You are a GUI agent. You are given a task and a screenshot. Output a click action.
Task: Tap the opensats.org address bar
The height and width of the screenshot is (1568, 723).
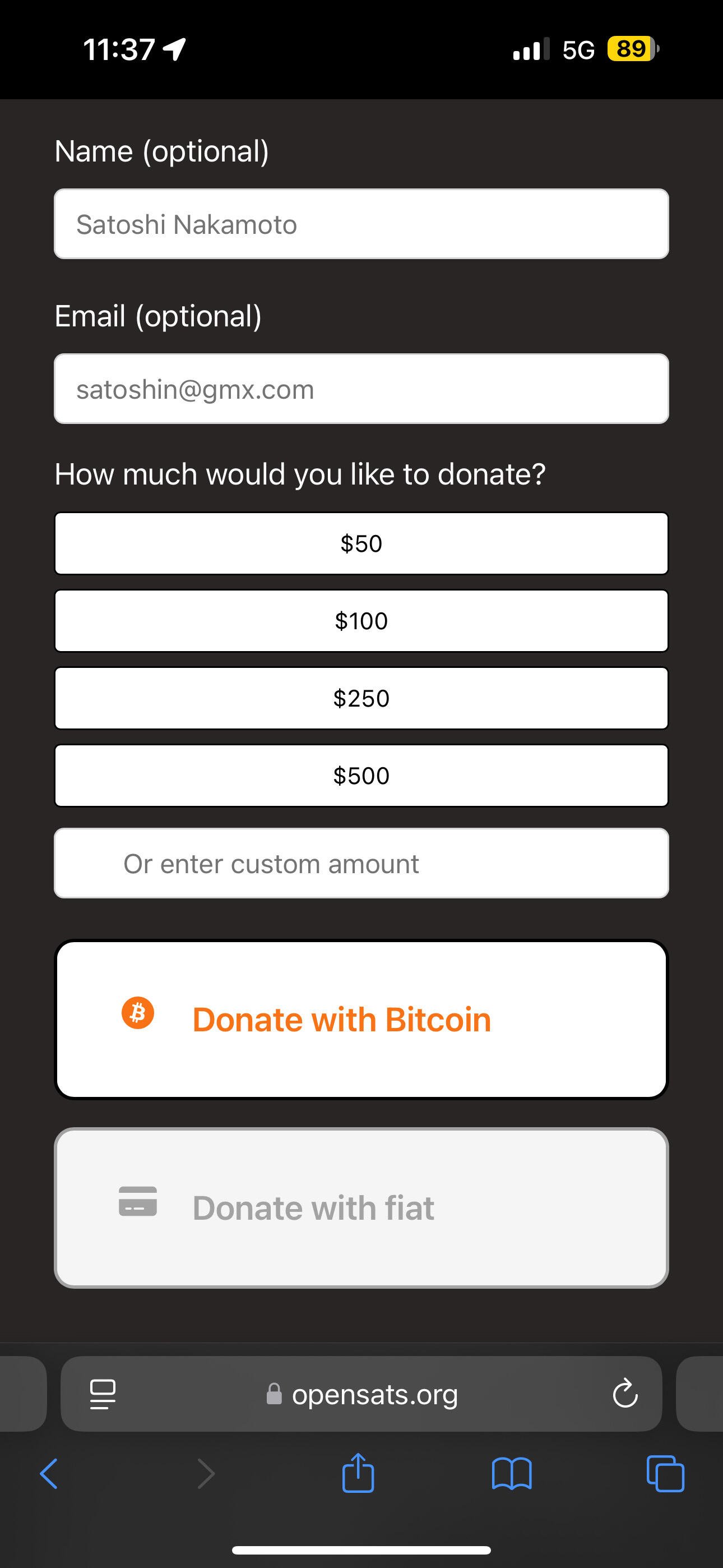(361, 1394)
